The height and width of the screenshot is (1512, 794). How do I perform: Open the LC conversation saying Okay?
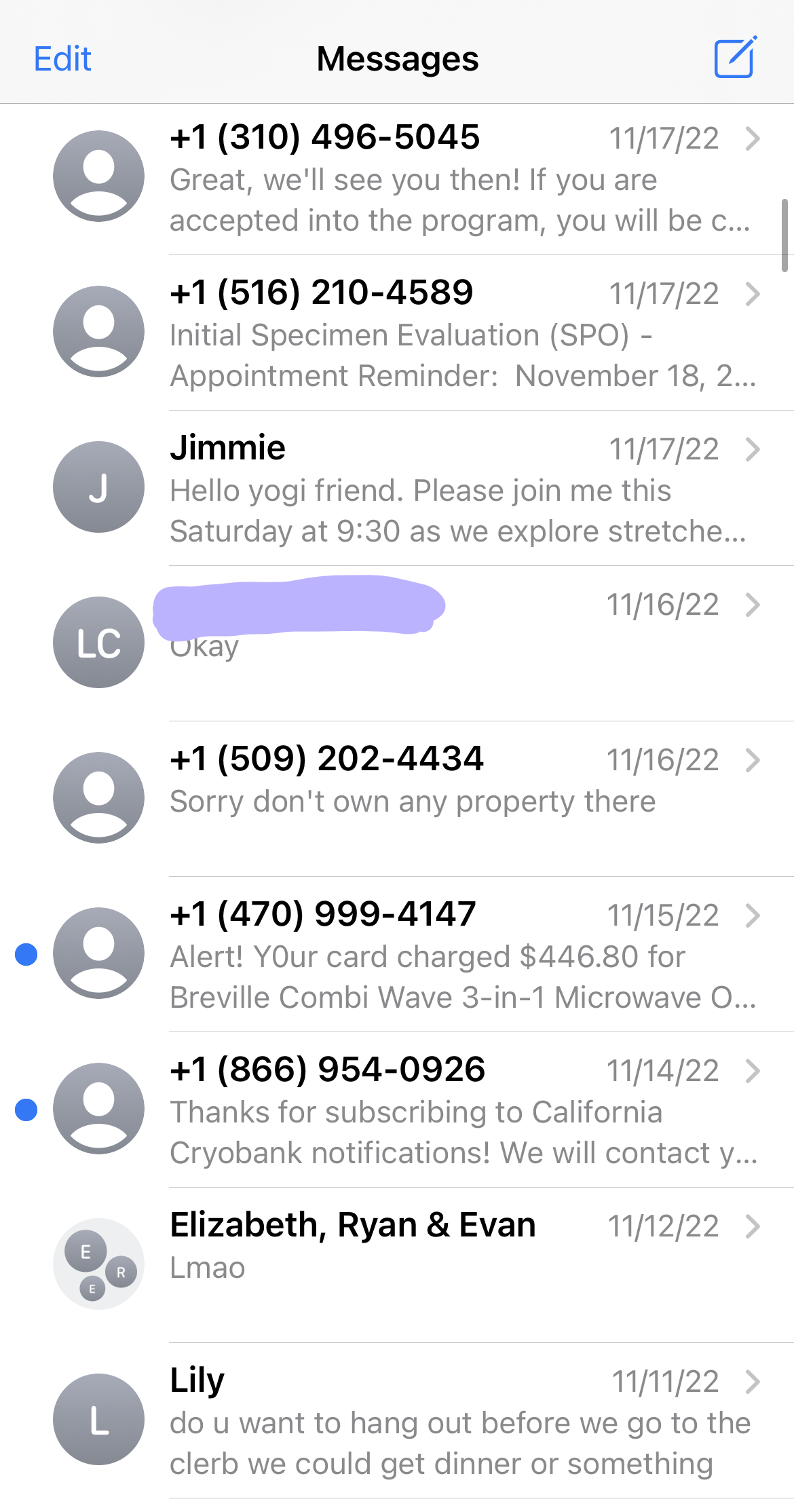point(448,643)
